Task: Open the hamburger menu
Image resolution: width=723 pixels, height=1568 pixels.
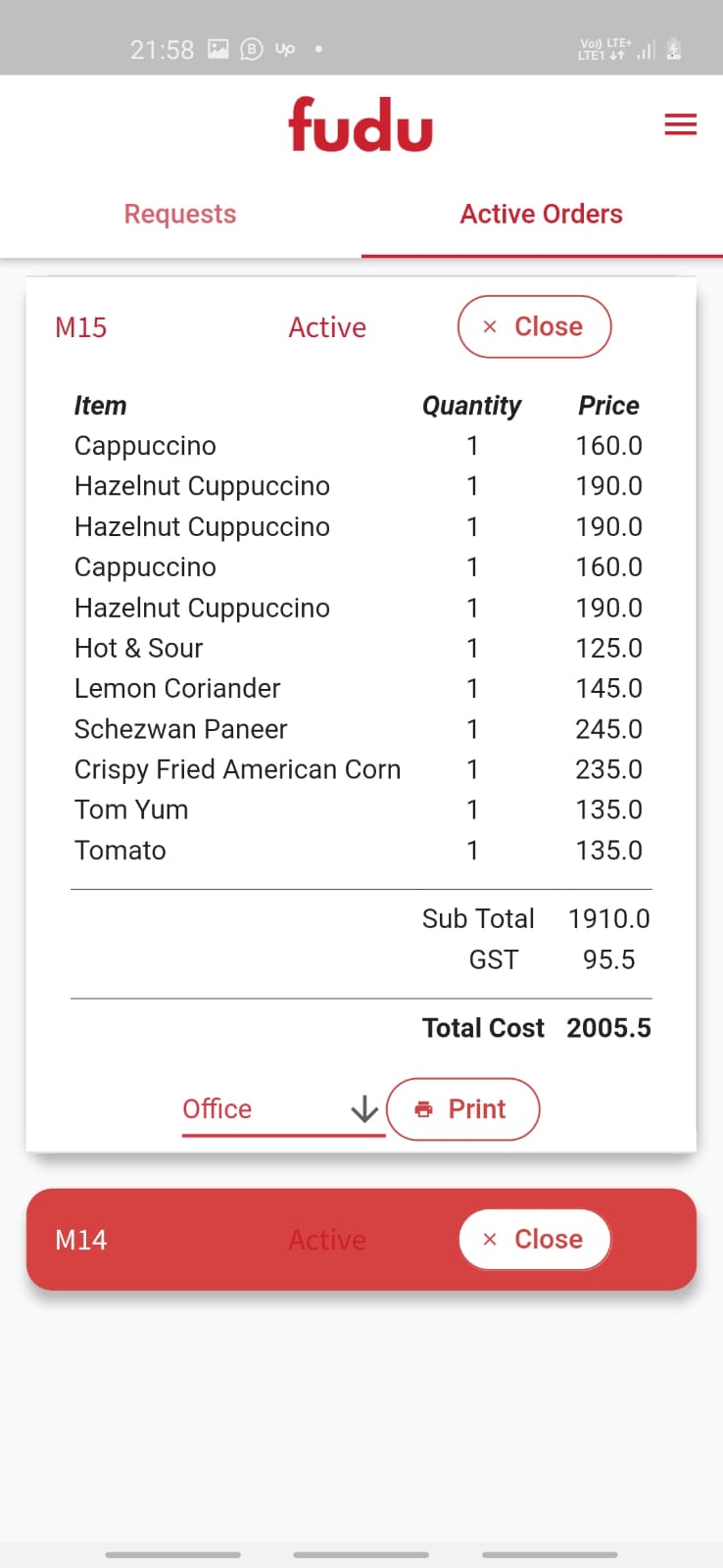Action: coord(680,124)
